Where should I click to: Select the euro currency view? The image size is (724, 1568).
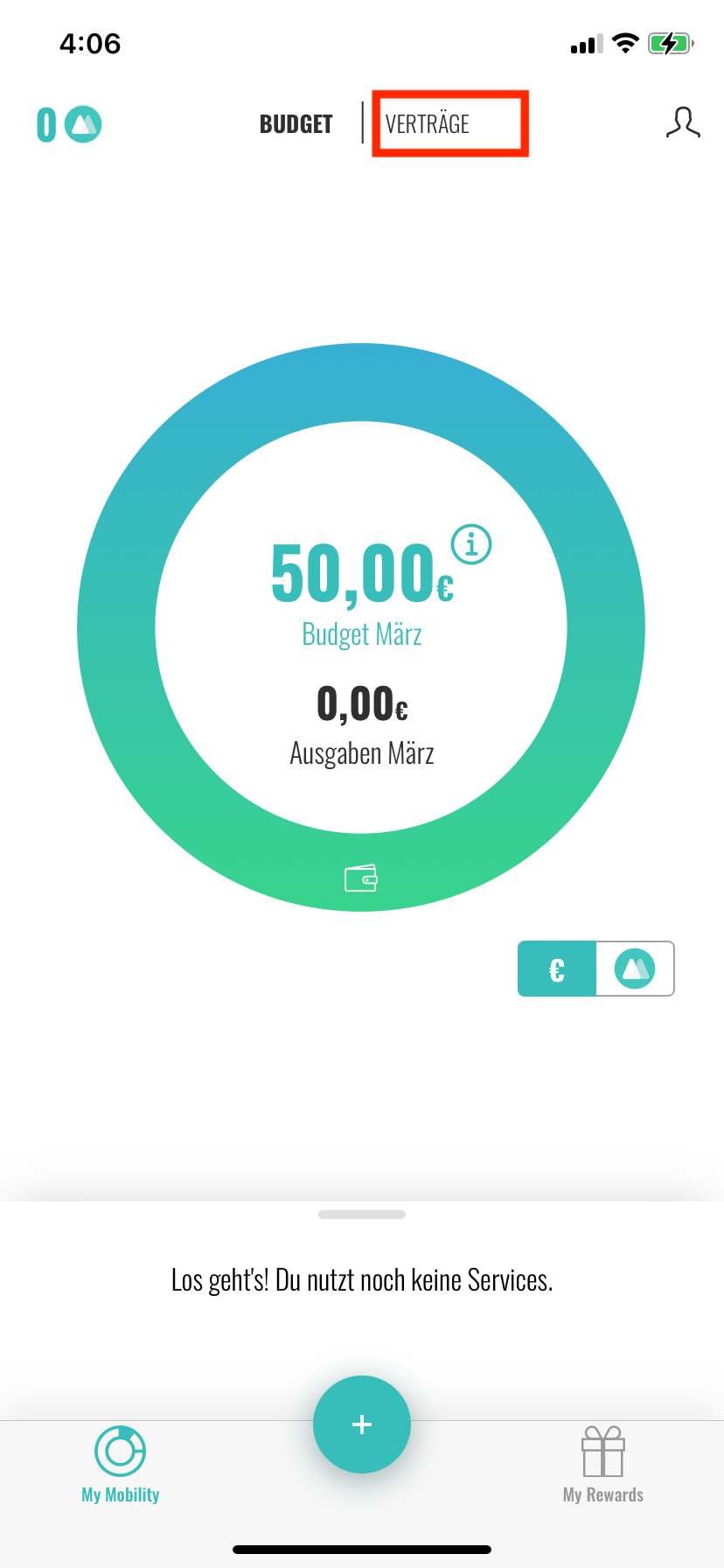tap(557, 969)
